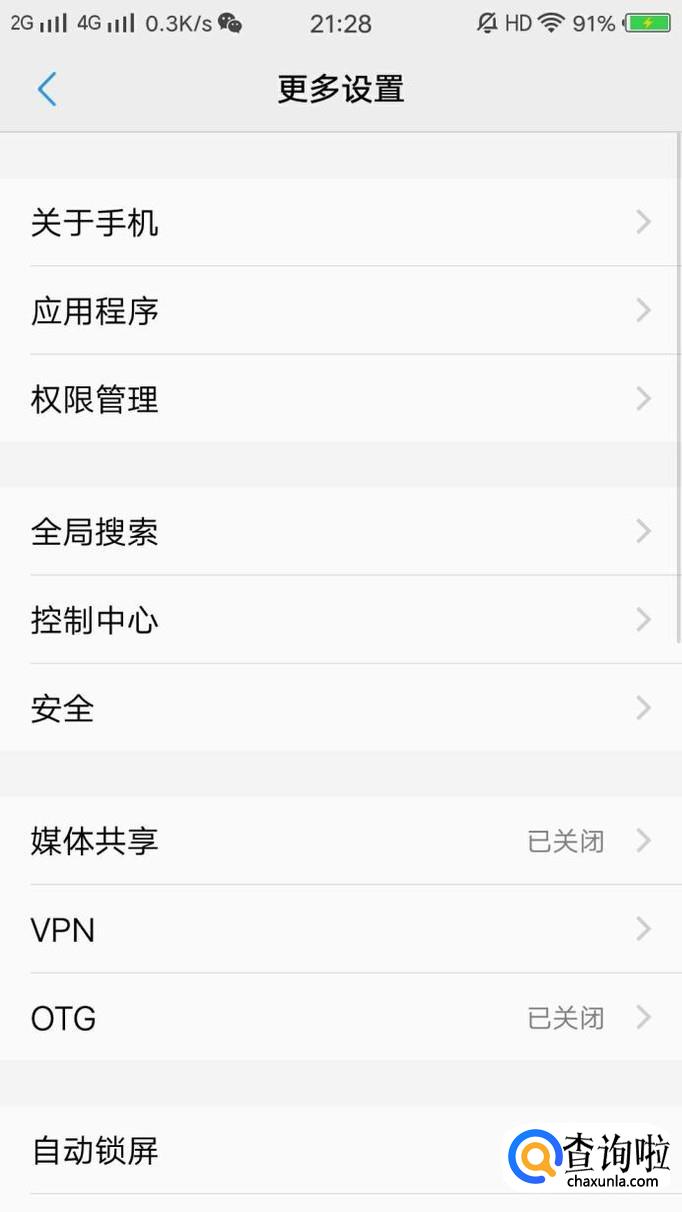Screen dimensions: 682x1212
Task: Tap the 控制中心 row
Action: click(x=340, y=620)
